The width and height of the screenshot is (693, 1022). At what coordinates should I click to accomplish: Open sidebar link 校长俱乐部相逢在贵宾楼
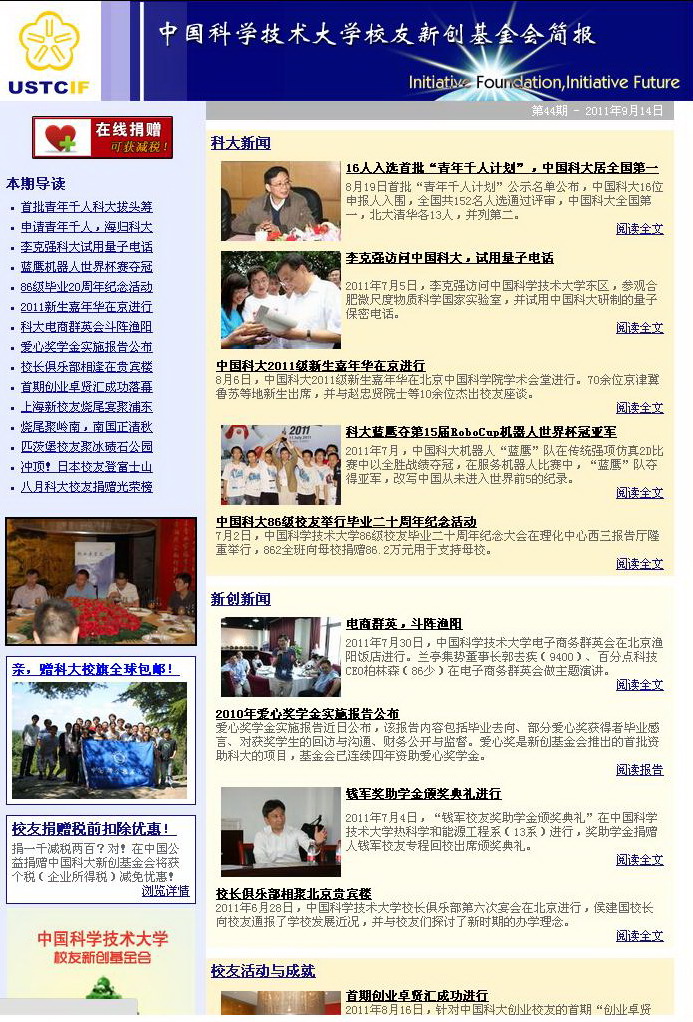coord(87,367)
